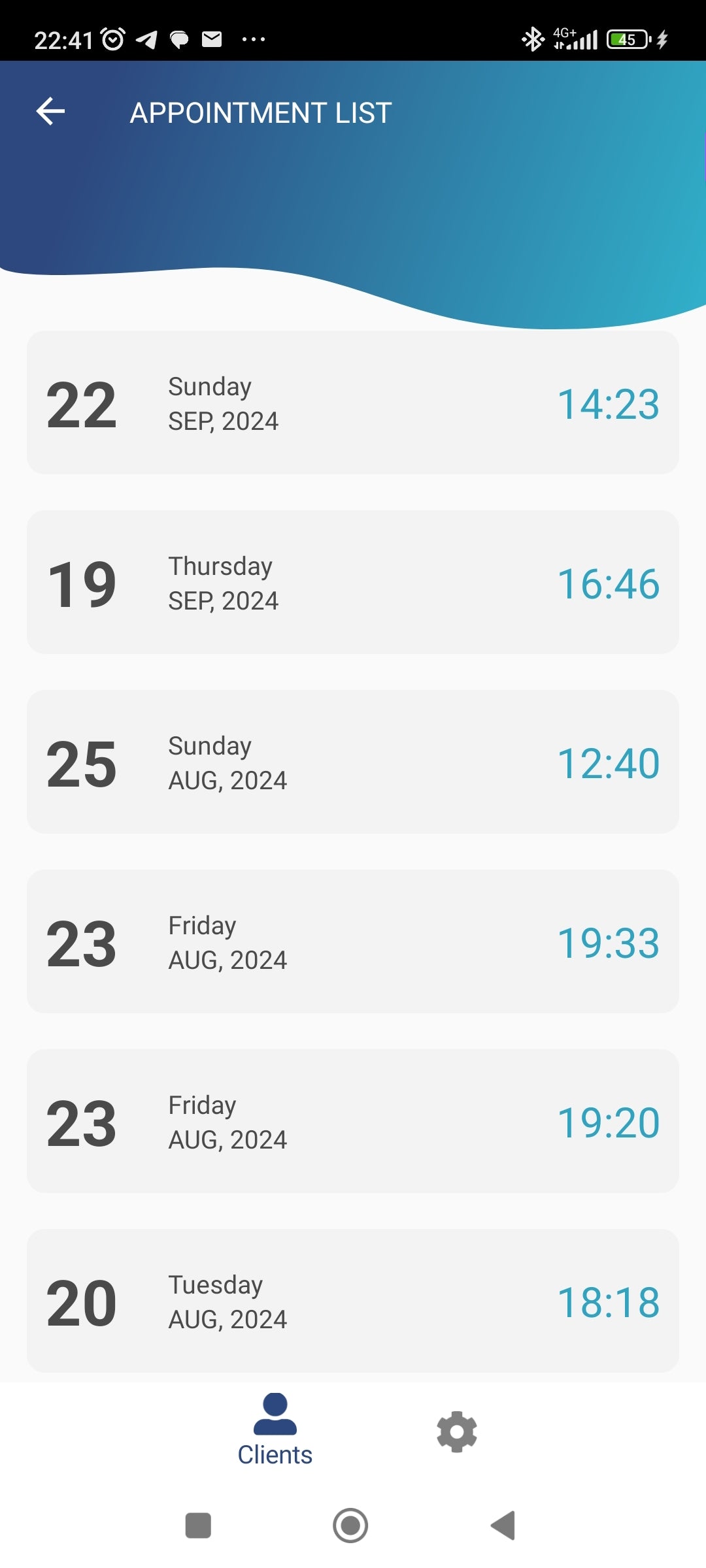Tap the recent apps square navigation icon
Viewport: 706px width, 1568px height.
(198, 1527)
